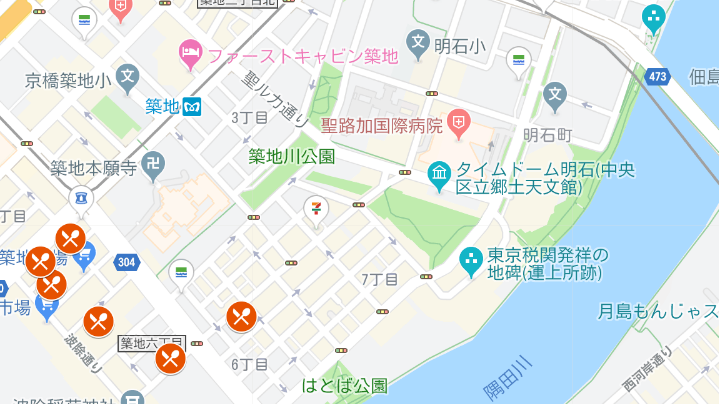
Task: Tap the 築地 metro station icon
Action: (x=190, y=105)
